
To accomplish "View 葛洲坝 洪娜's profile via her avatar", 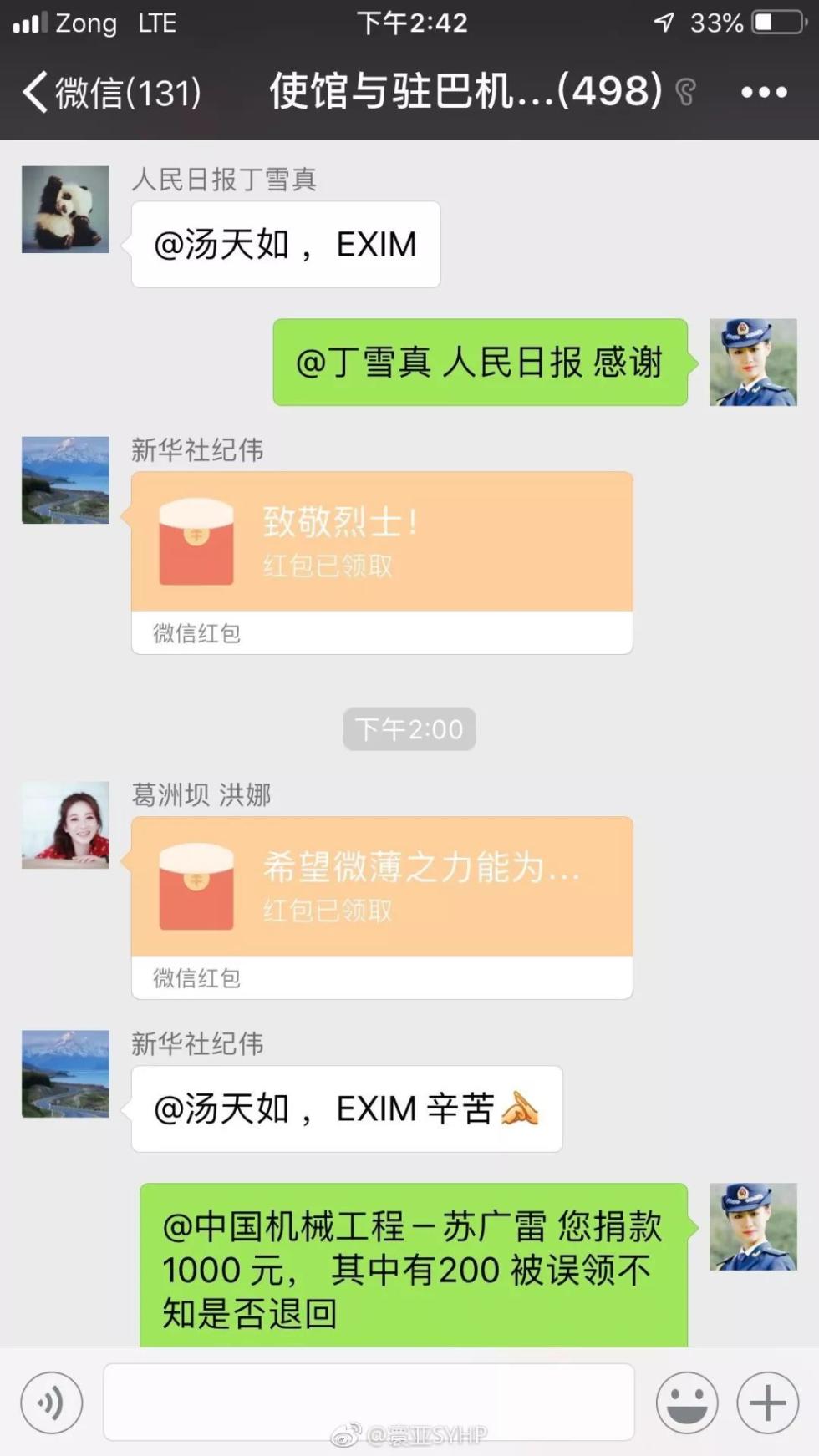I will pos(65,825).
